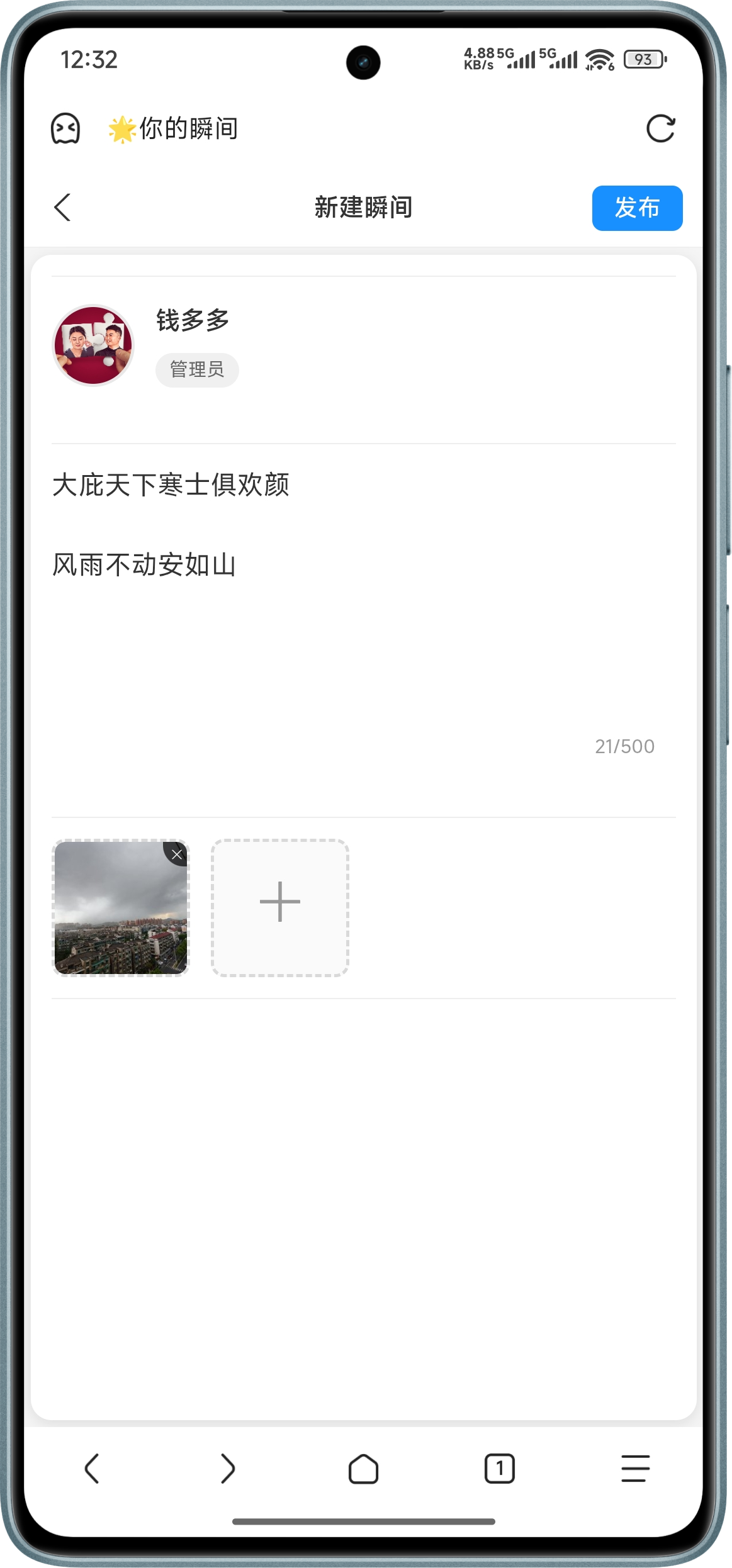Tap 钱多多's profile avatar
The height and width of the screenshot is (1568, 732).
coord(93,345)
